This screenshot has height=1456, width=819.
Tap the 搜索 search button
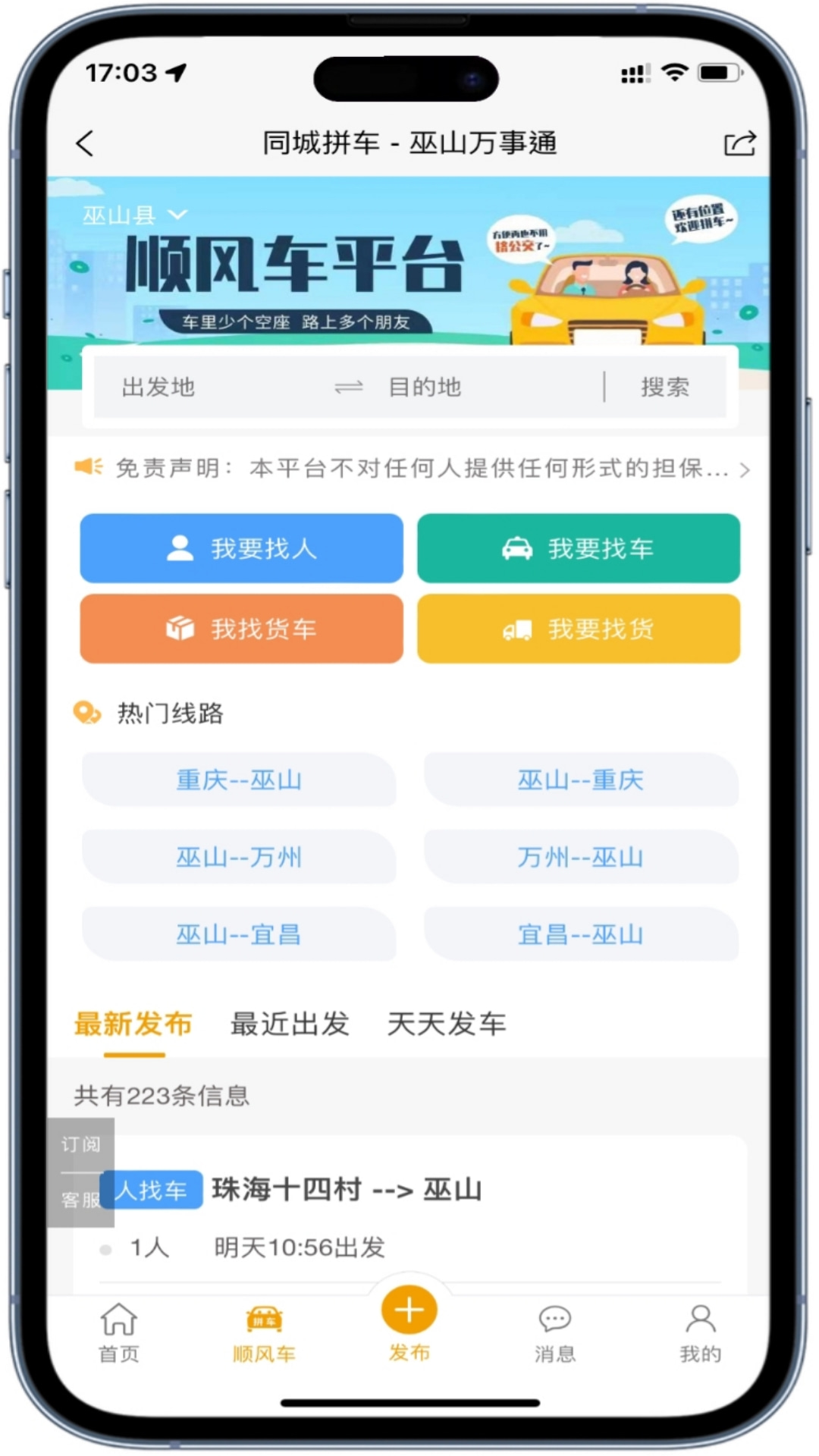665,388
